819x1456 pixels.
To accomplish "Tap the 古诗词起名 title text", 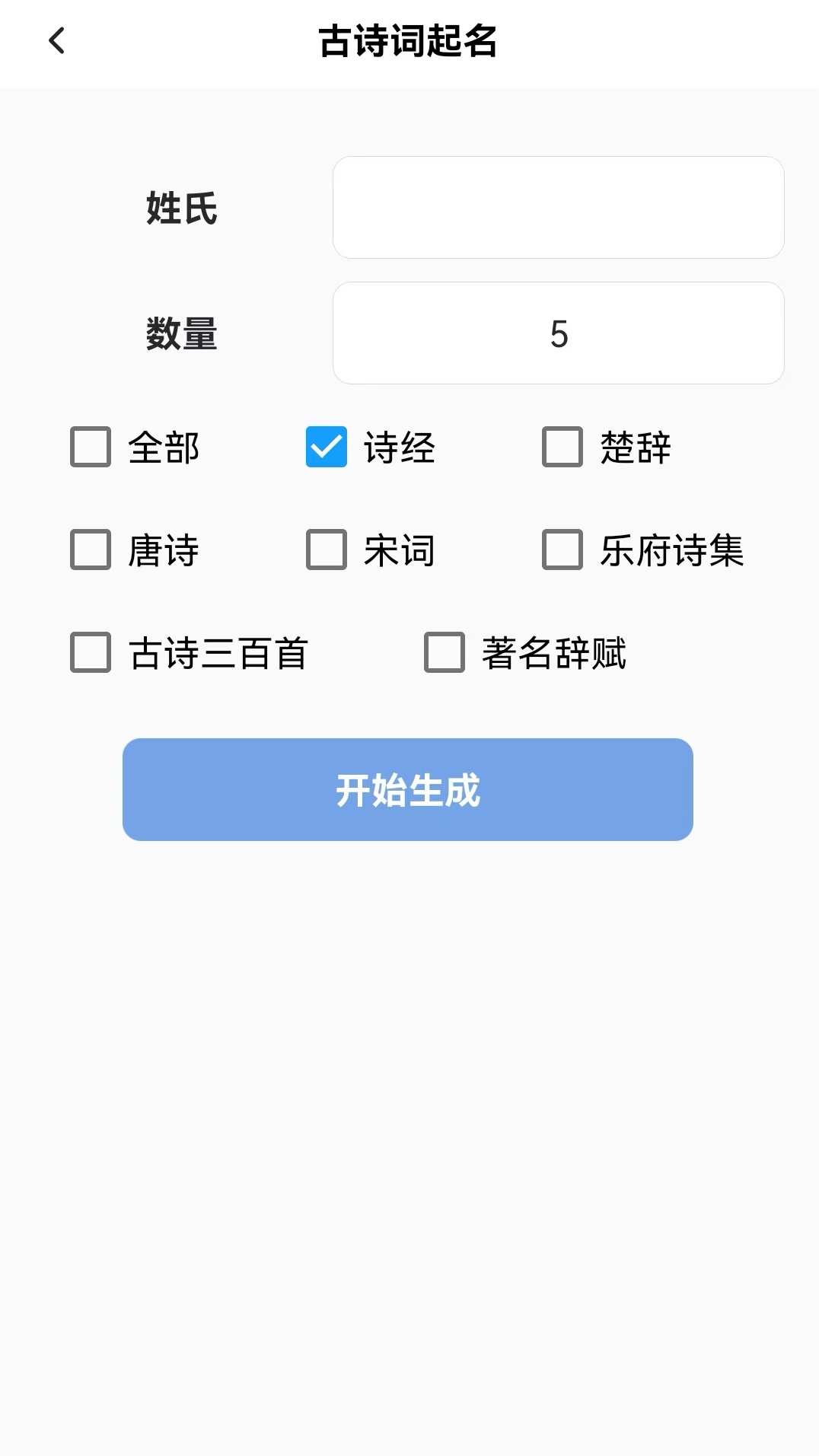I will point(409,41).
